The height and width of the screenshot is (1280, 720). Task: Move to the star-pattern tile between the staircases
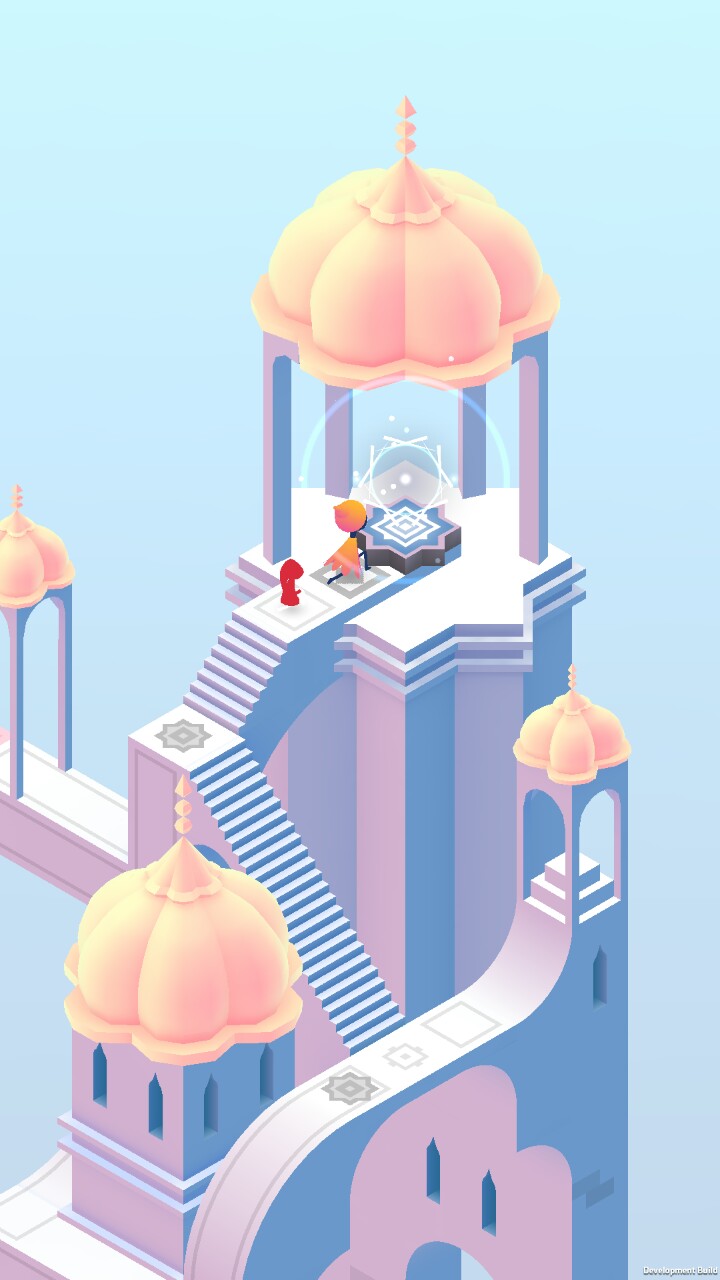(x=183, y=736)
